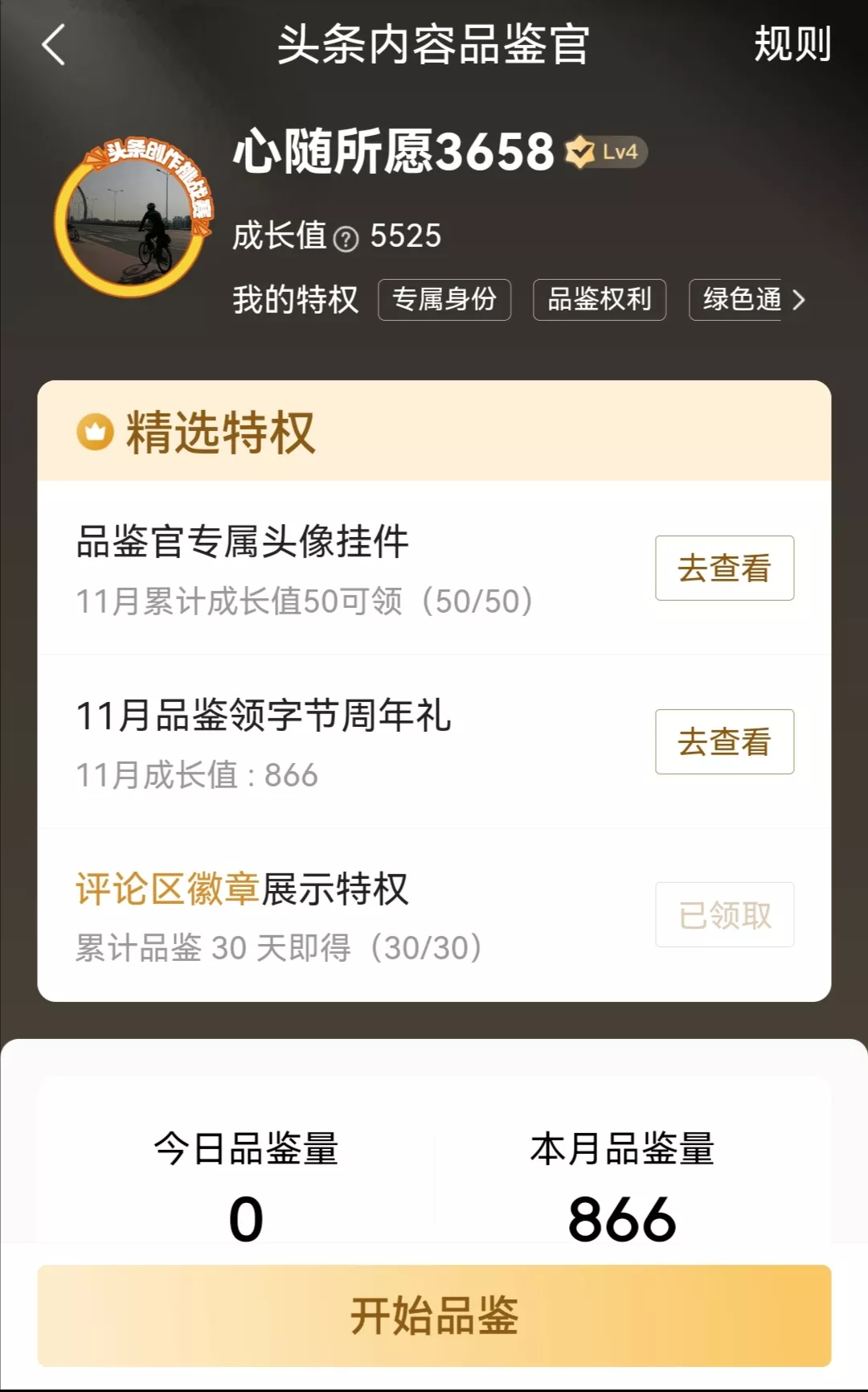Image resolution: width=868 pixels, height=1392 pixels.
Task: Open the 规则 rules page
Action: coord(792,44)
